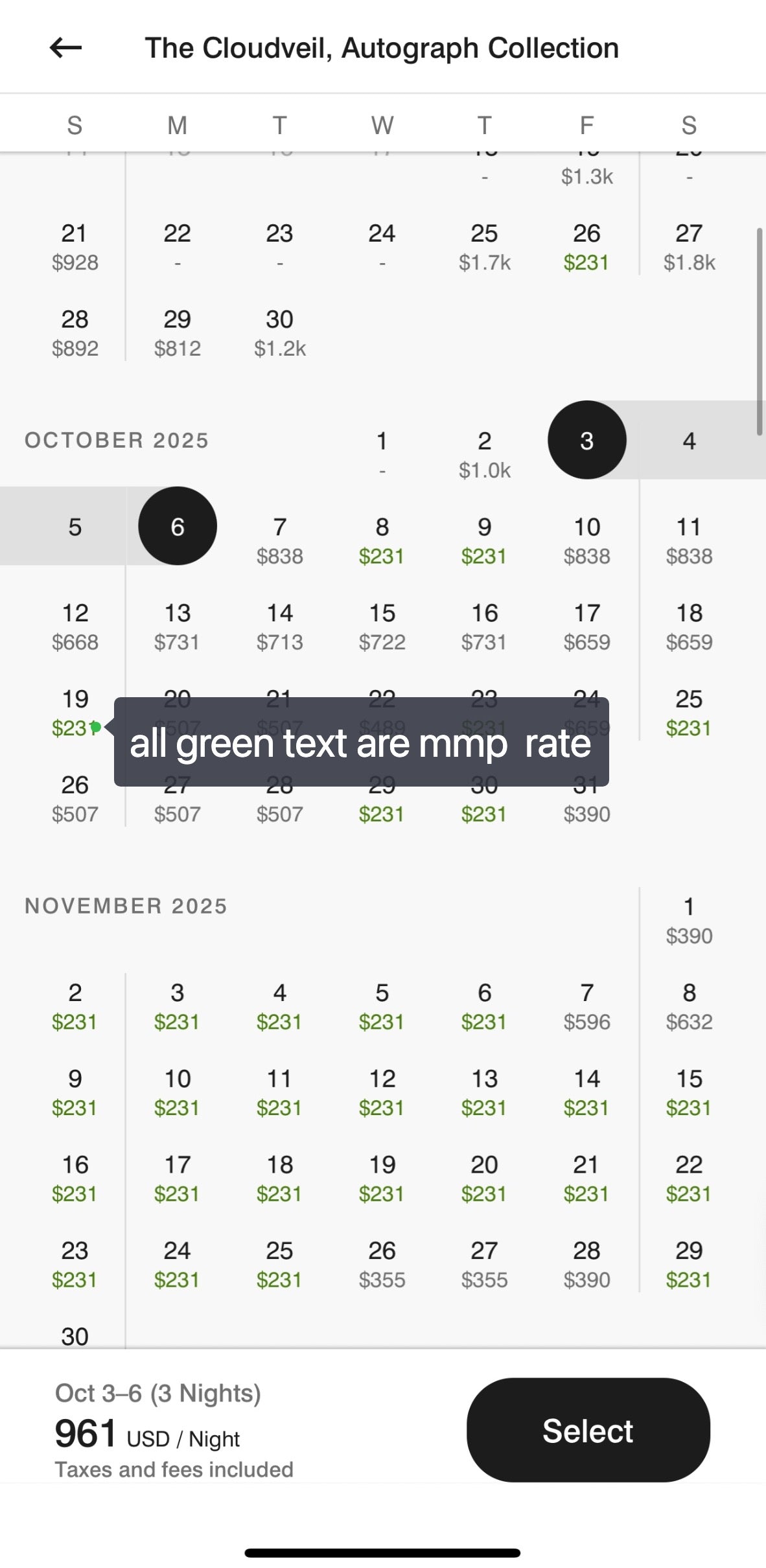The image size is (766, 1568).
Task: Select September 21 priced at $928
Action: [75, 246]
